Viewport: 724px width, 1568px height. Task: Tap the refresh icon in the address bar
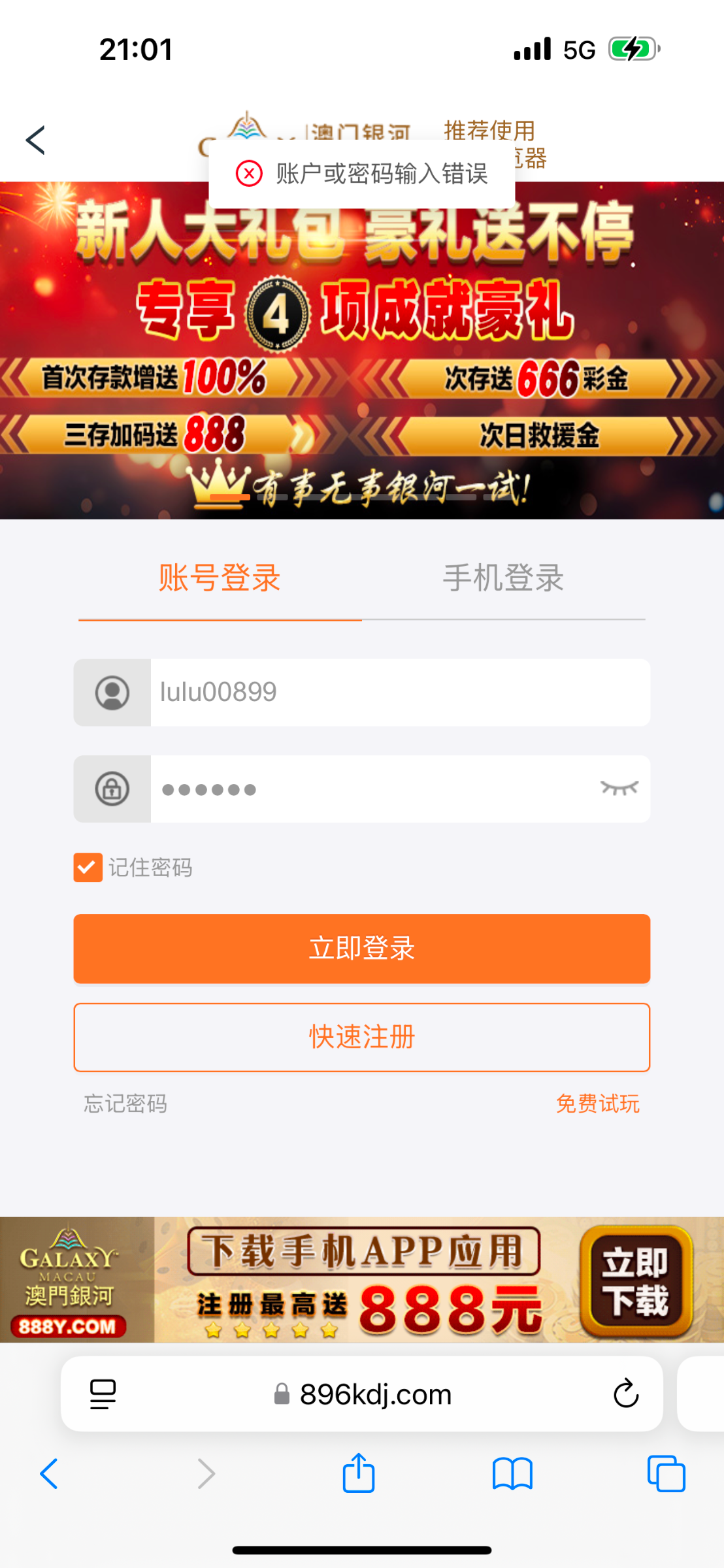[x=626, y=1393]
